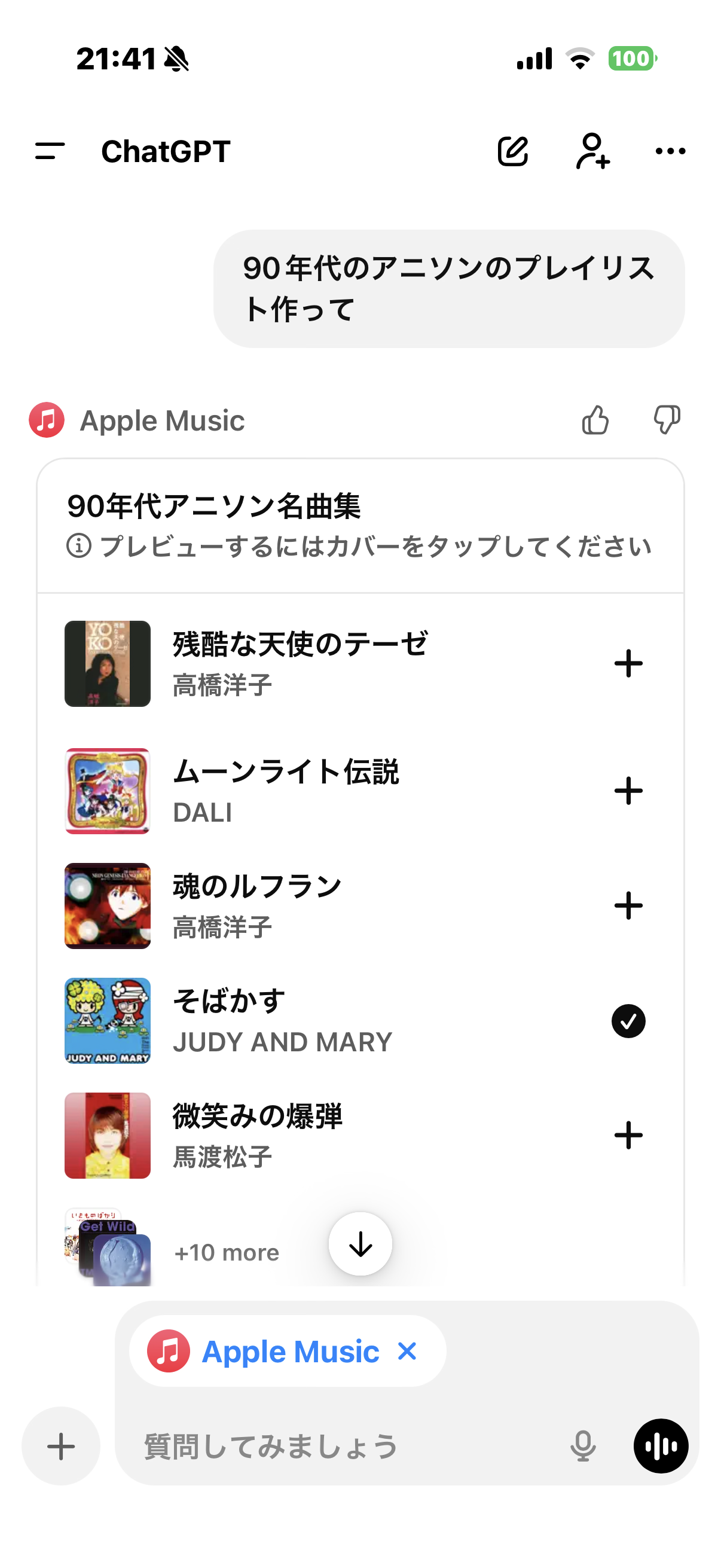The width and height of the screenshot is (721, 1568).
Task: Focus the 質問してみましょう message field
Action: point(341,1446)
